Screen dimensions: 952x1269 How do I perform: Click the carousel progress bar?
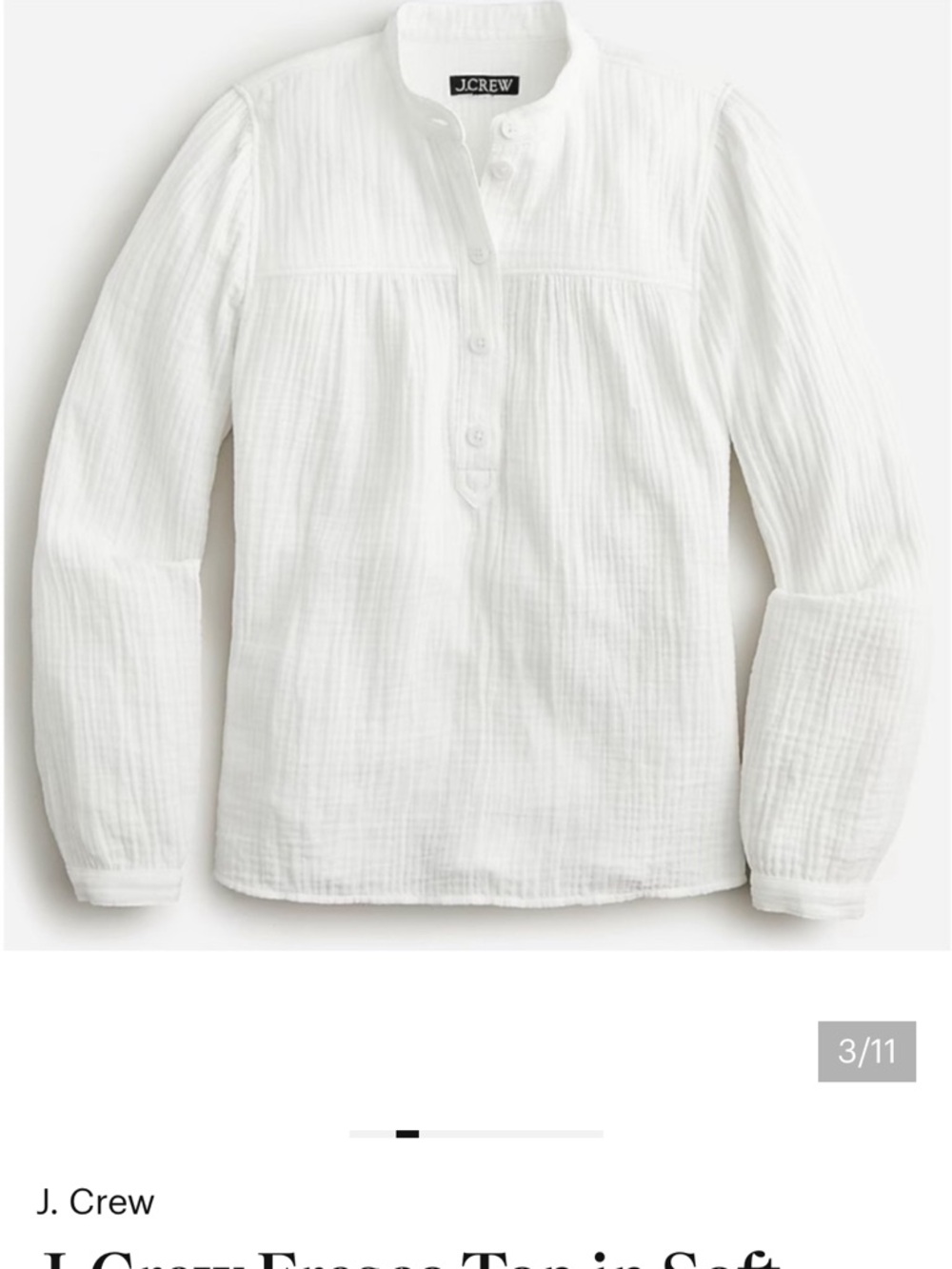[x=476, y=1135]
